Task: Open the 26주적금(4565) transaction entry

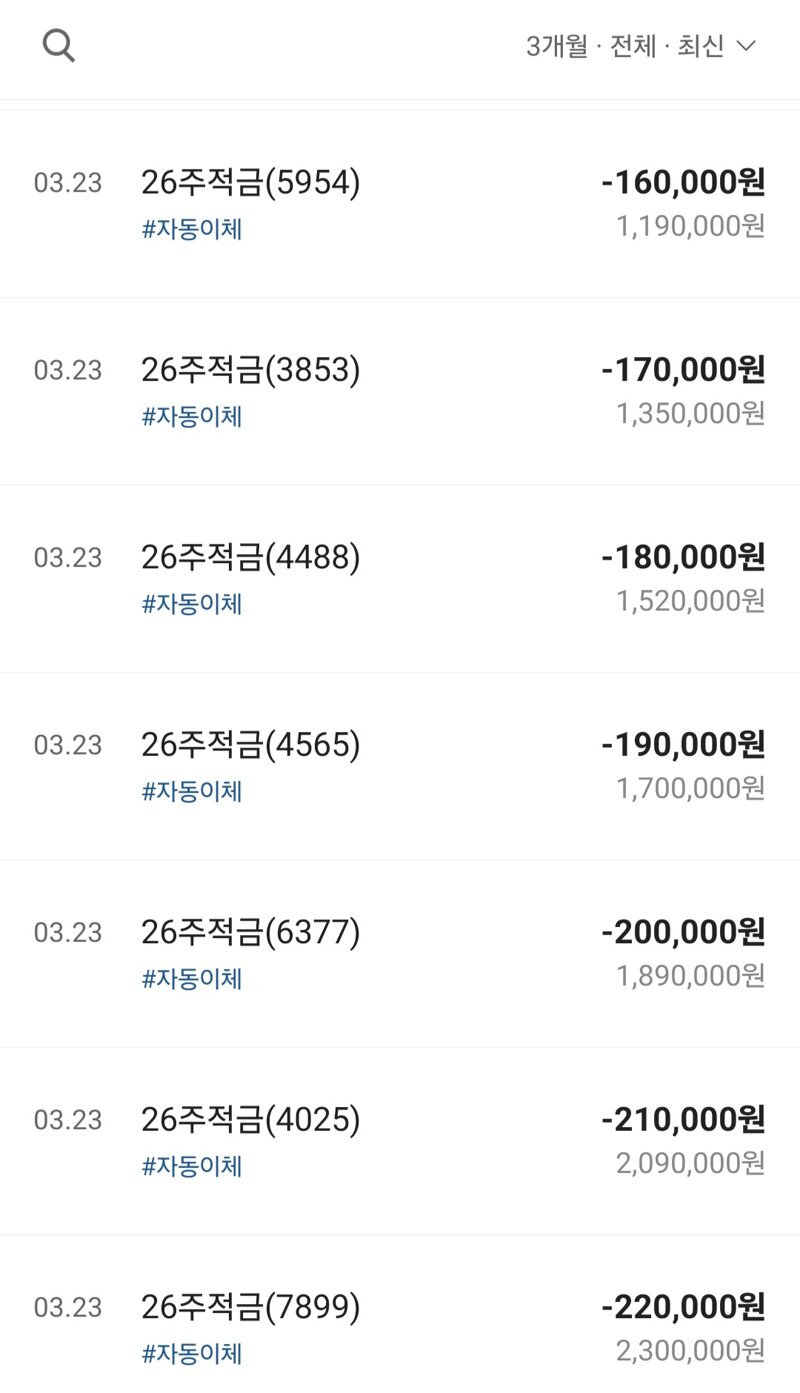Action: pyautogui.click(x=400, y=766)
